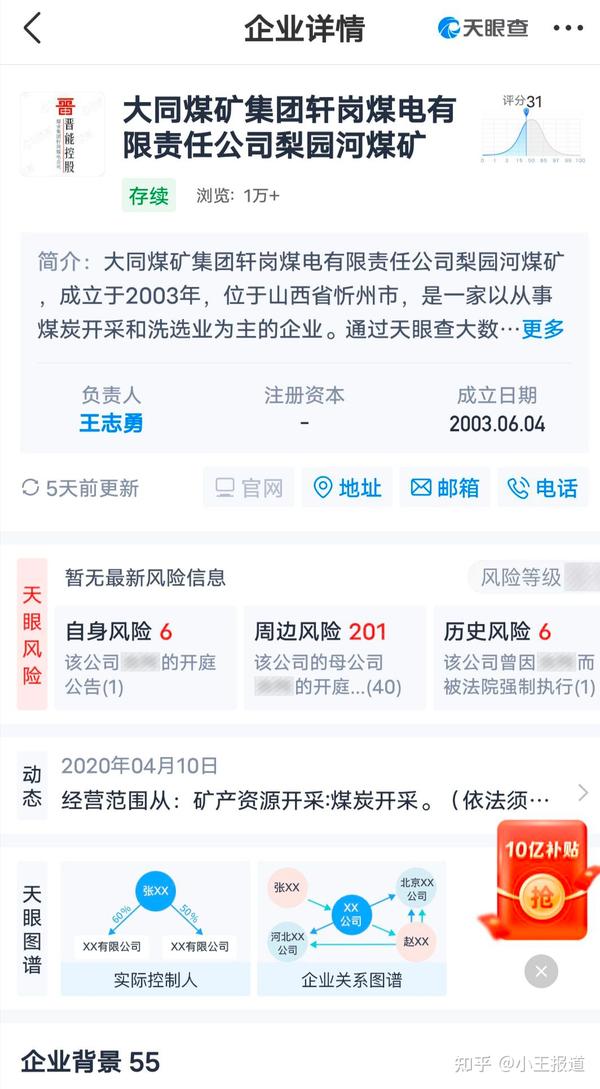Open the 企业关系图谱 chart

[351, 927]
